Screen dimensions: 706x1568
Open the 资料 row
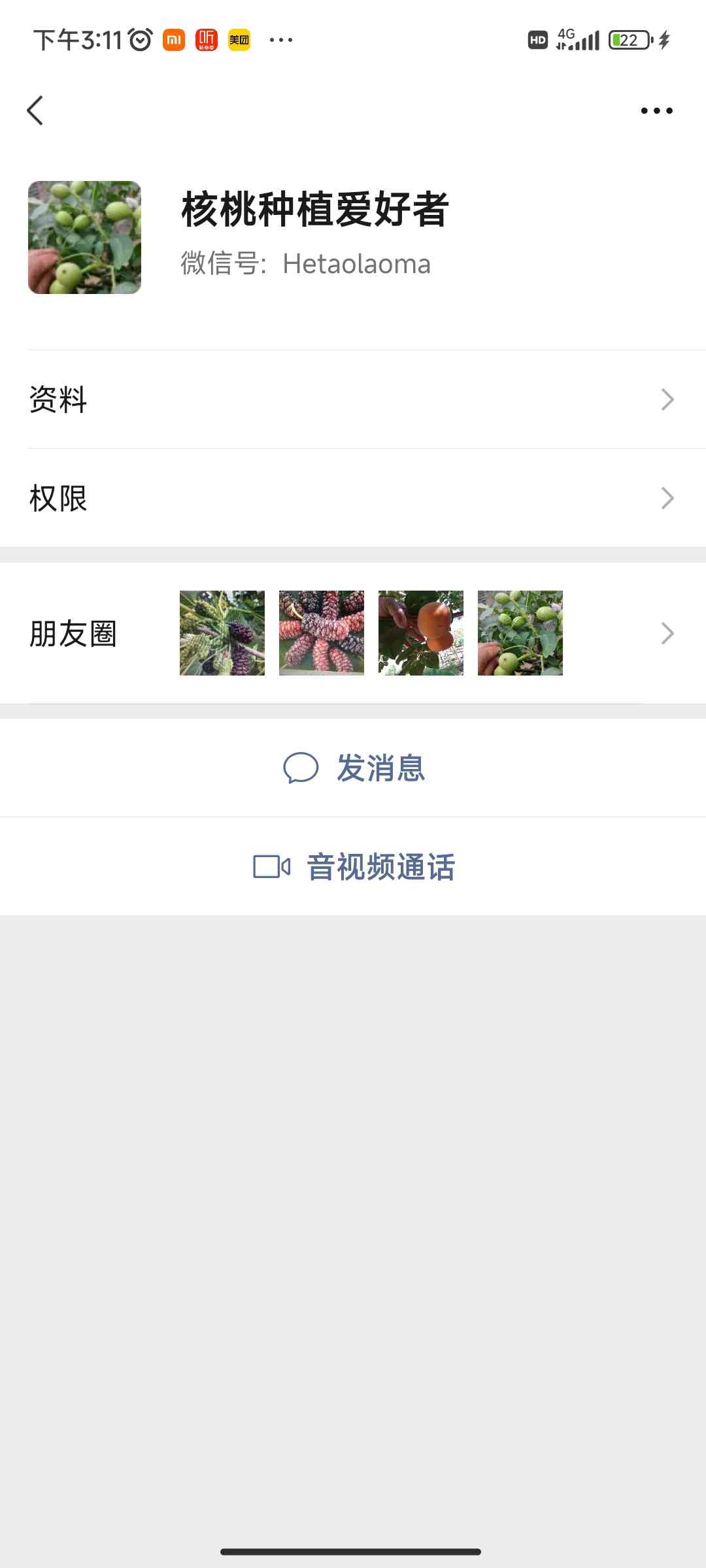(353, 399)
